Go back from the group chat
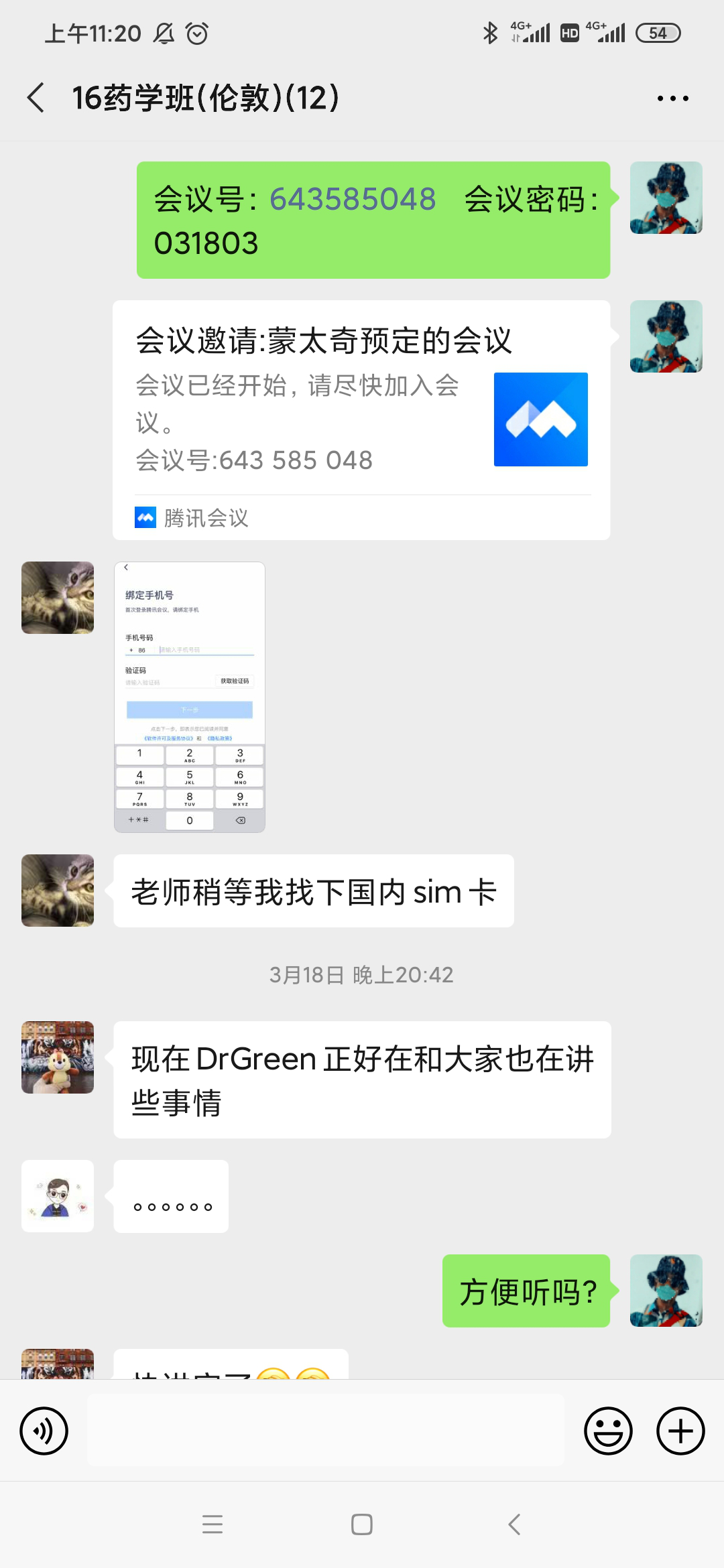This screenshot has width=724, height=1568. point(36,98)
